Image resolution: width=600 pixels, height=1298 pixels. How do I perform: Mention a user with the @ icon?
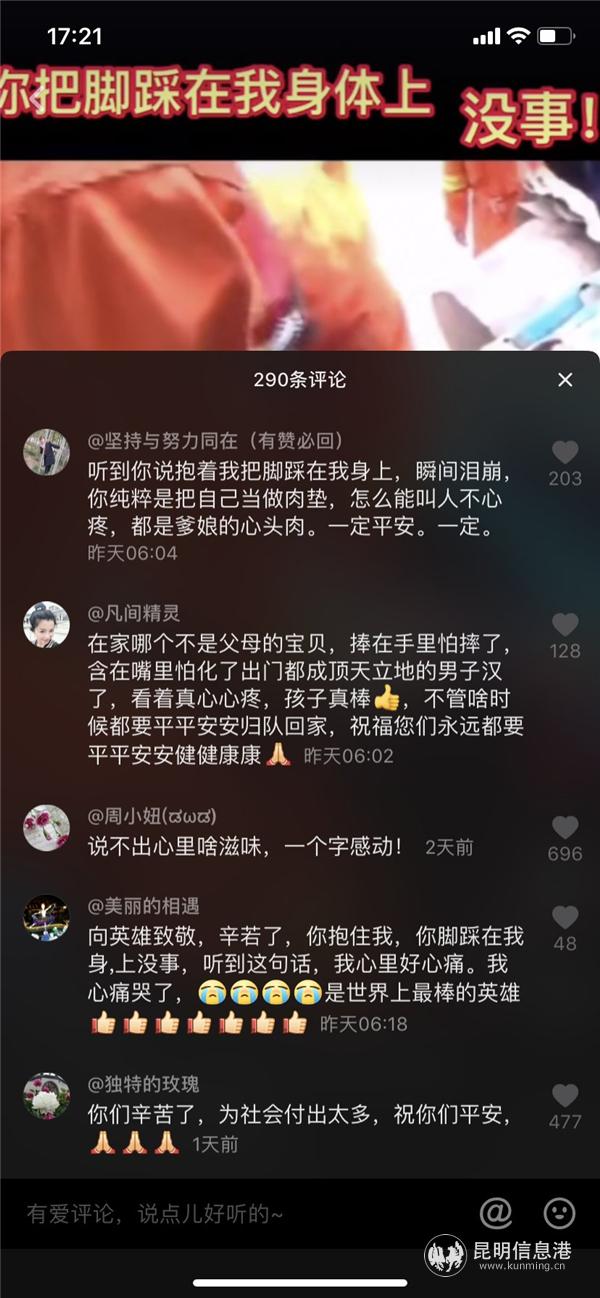pyautogui.click(x=496, y=1213)
